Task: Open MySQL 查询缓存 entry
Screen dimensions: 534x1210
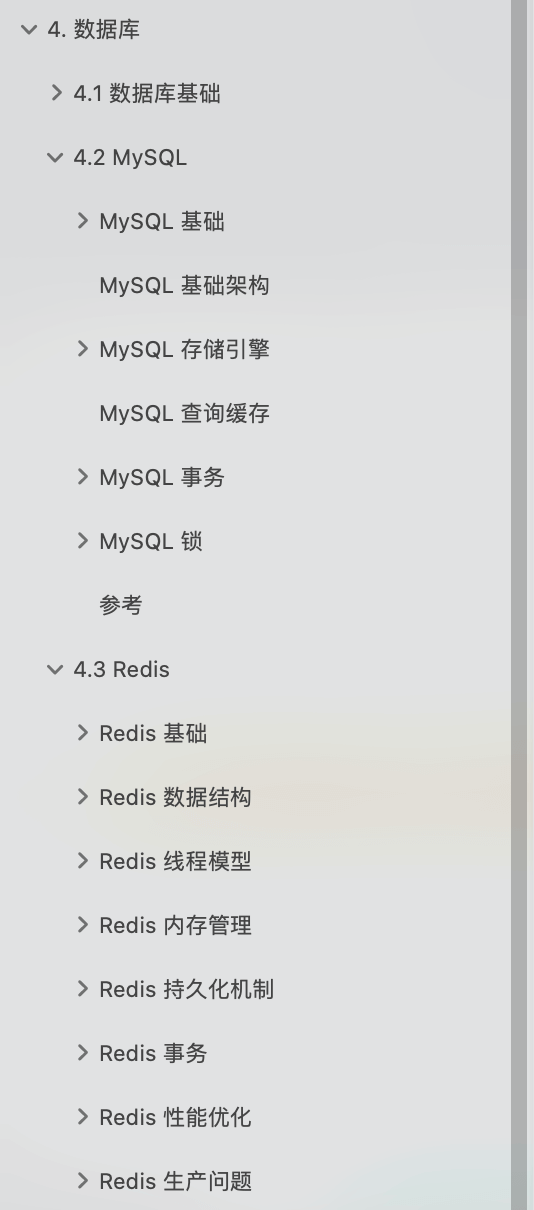Action: click(184, 414)
